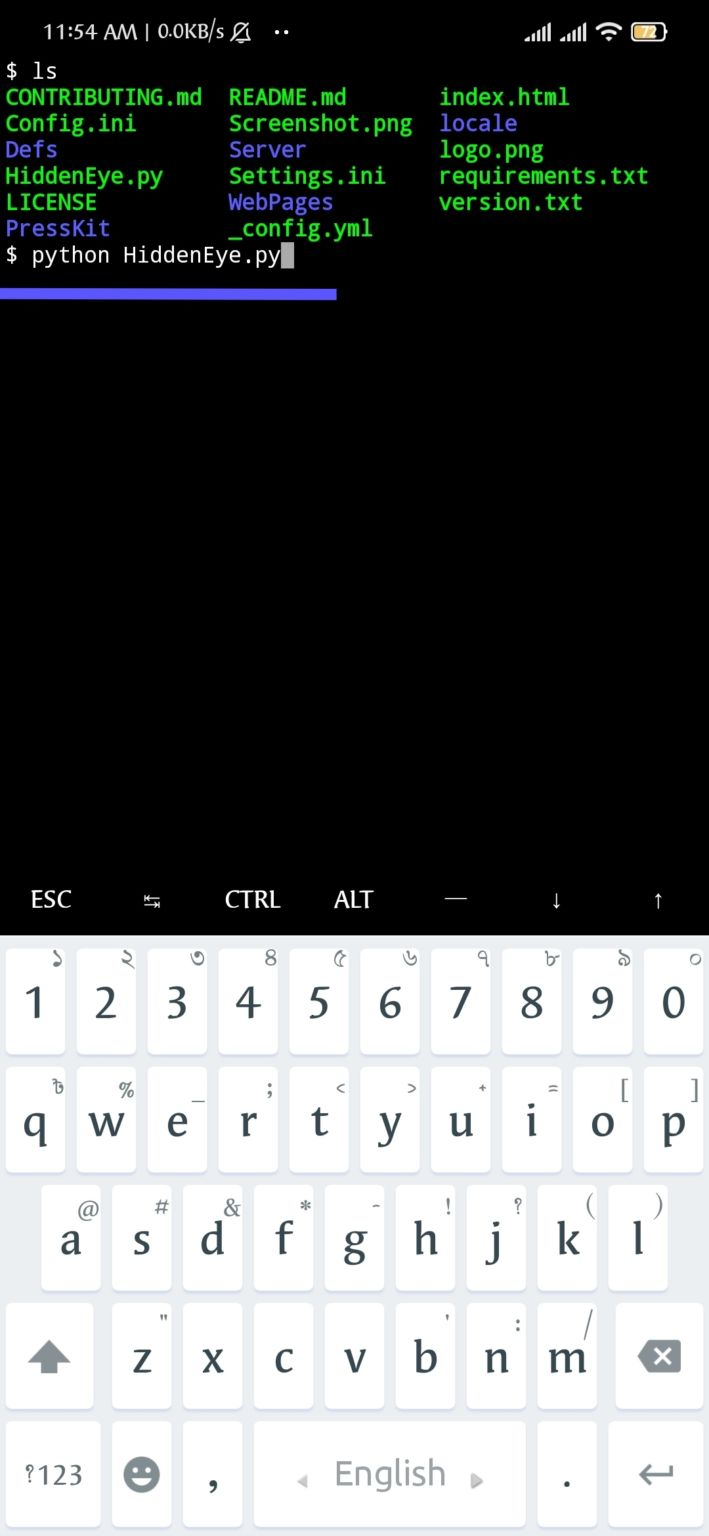Type the letter m key
This screenshot has width=709, height=1536.
click(567, 1356)
